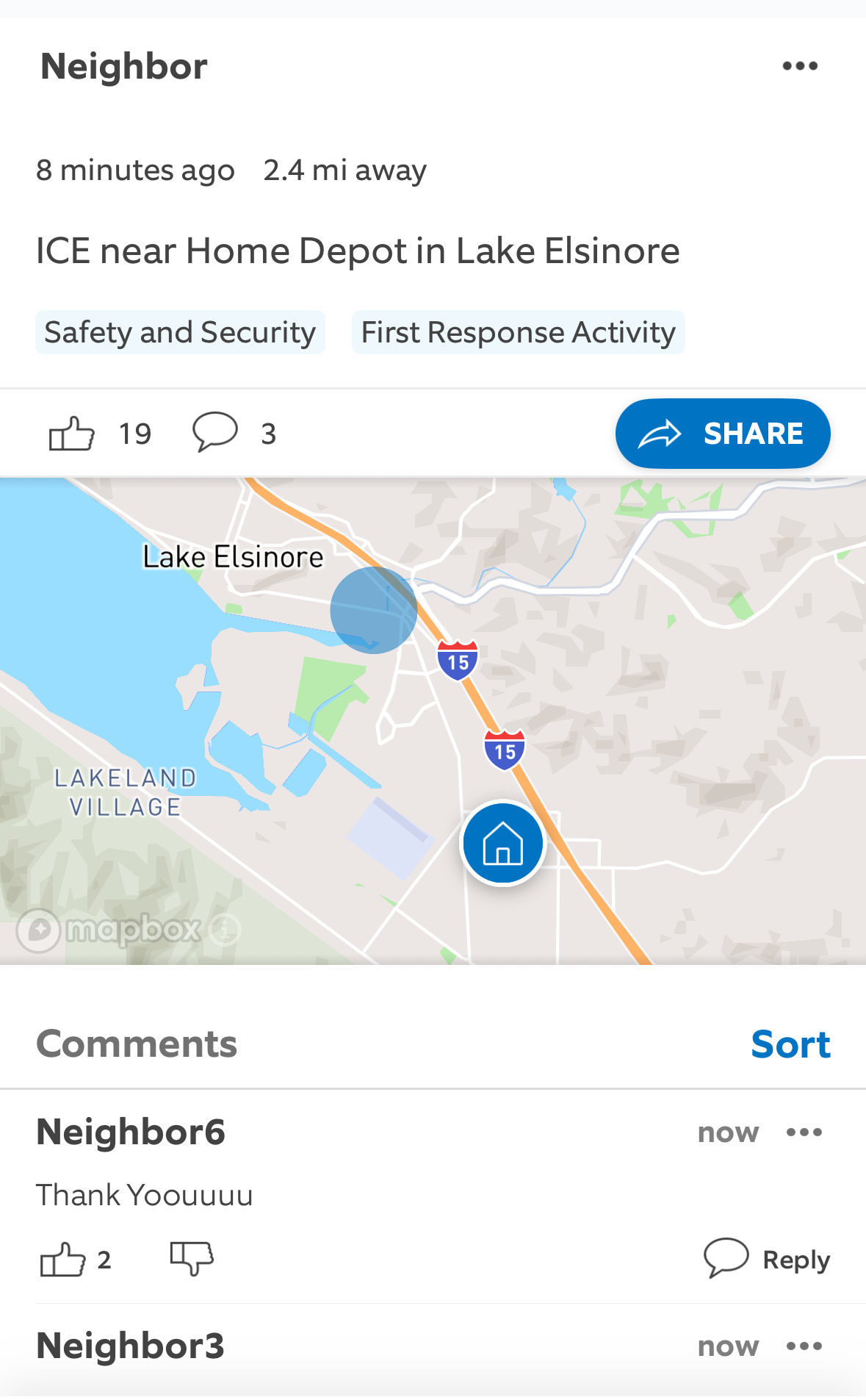866x1400 pixels.
Task: Open the post's overflow menu
Action: point(800,66)
